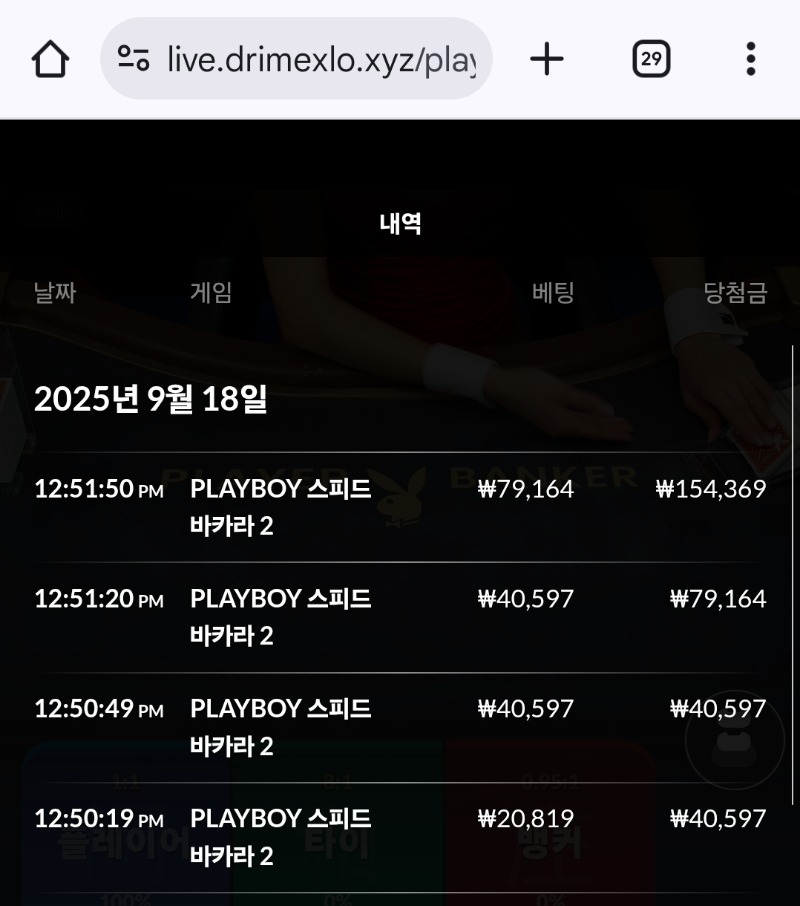Open the 12:51:50 PM bet history entry
800x906 pixels.
400,507
